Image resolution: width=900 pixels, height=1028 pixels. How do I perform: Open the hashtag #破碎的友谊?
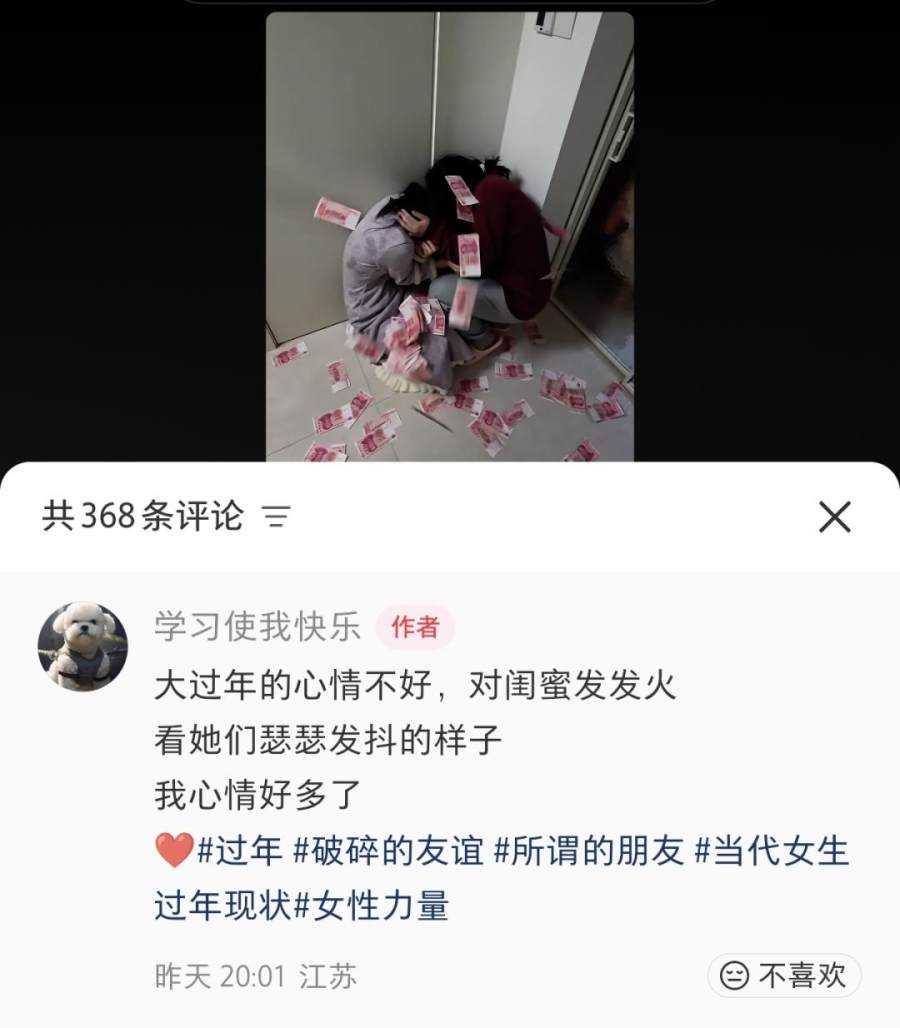pyautogui.click(x=388, y=852)
